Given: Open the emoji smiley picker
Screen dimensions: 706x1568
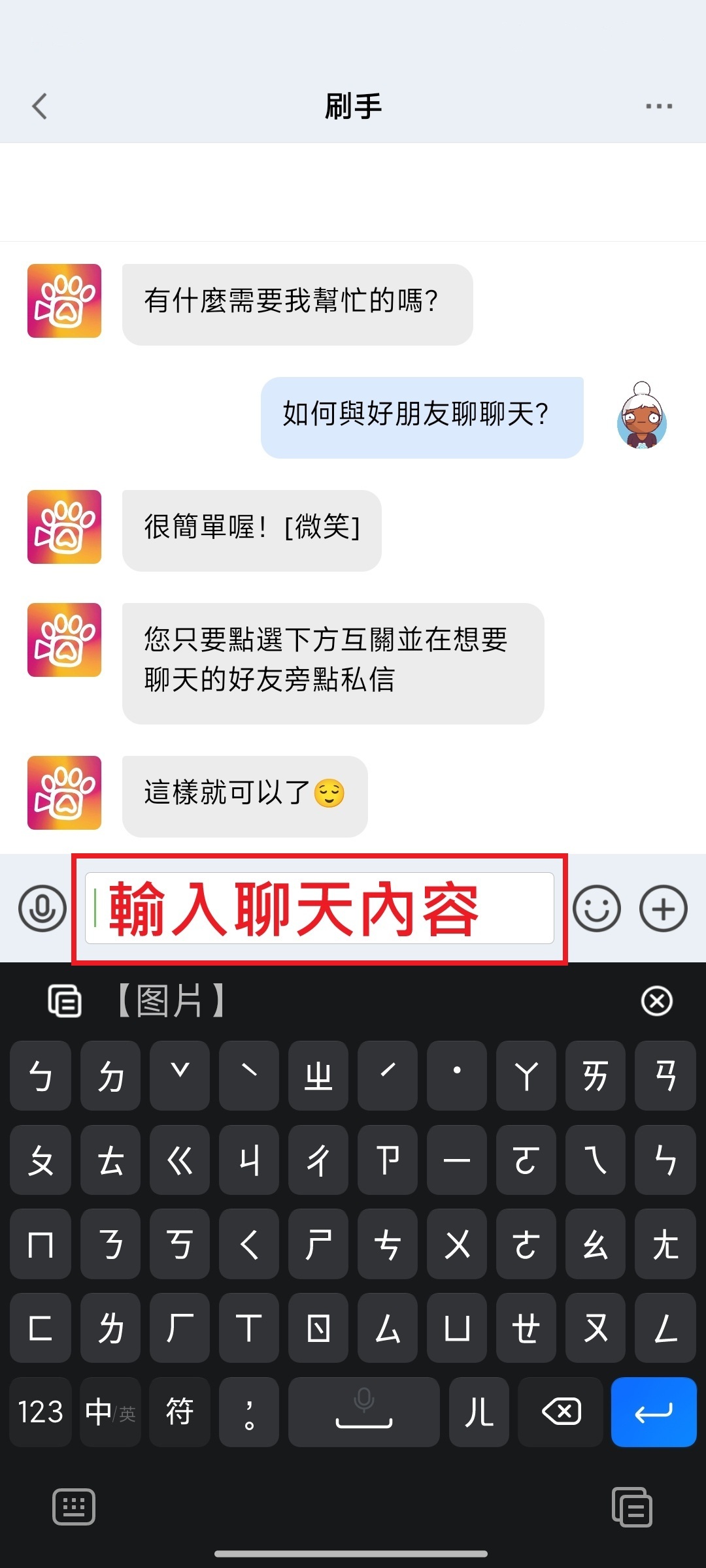Looking at the screenshot, I should pyautogui.click(x=596, y=909).
